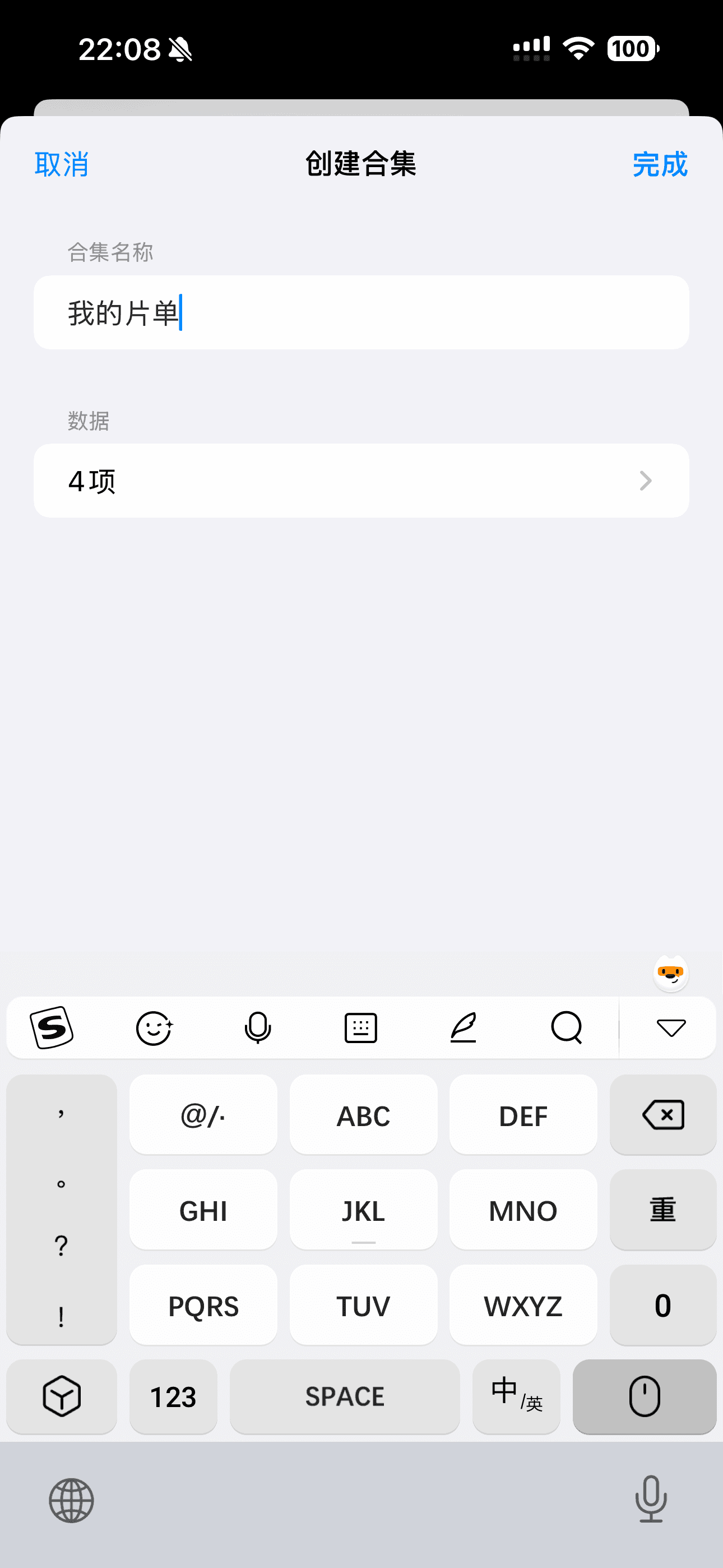The height and width of the screenshot is (1568, 723).
Task: Switch input method with globe key
Action: point(71,1500)
